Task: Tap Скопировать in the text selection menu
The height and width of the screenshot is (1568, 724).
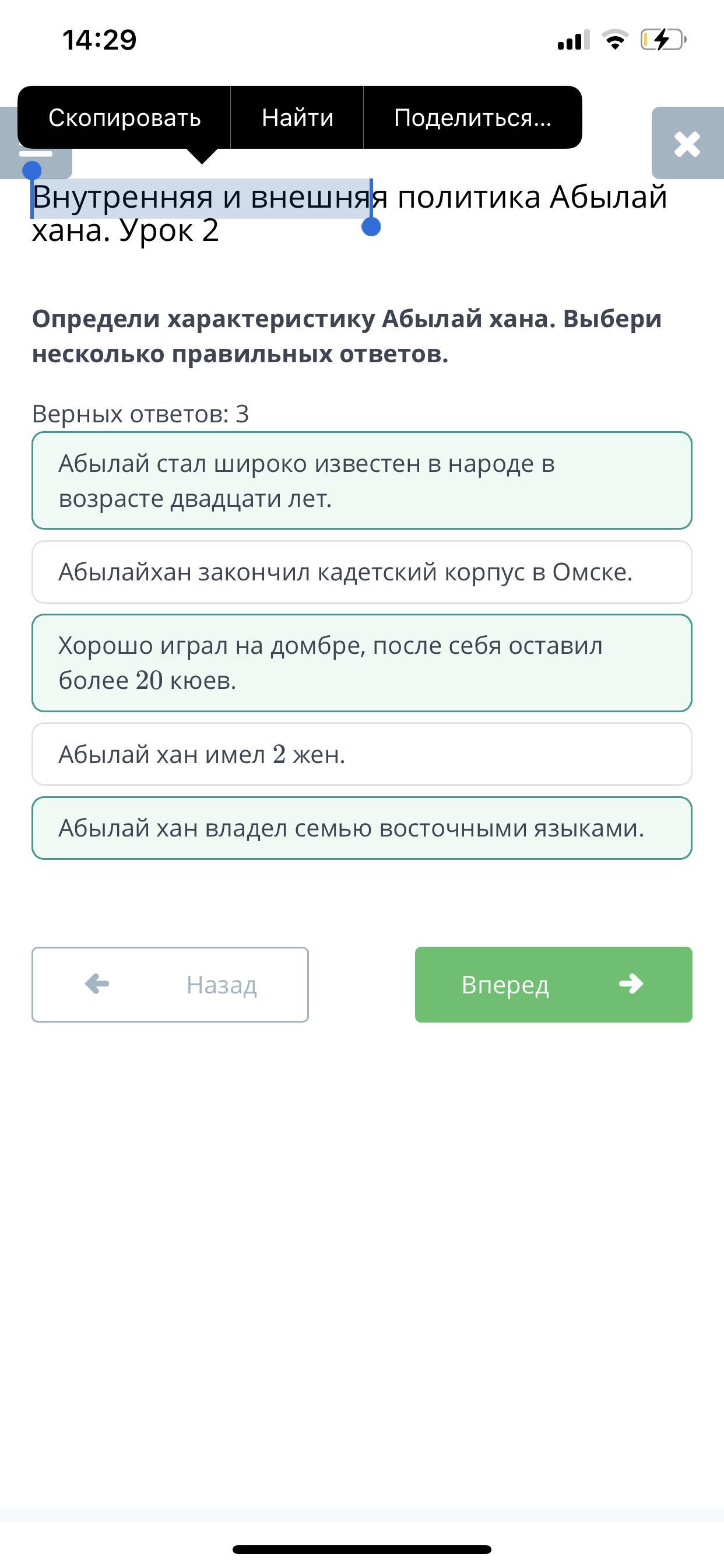Action: (124, 117)
